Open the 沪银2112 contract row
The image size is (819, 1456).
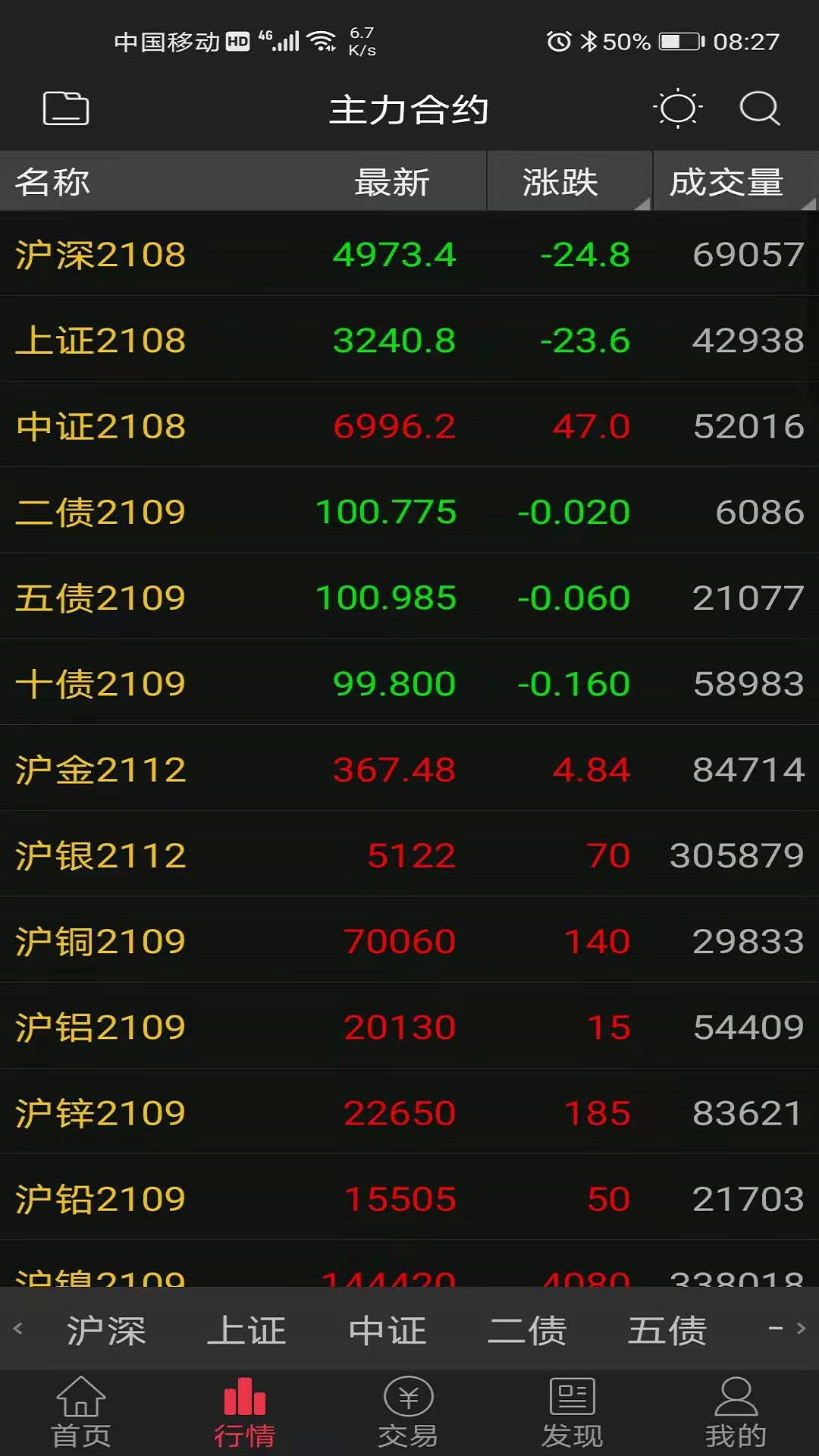click(x=409, y=855)
